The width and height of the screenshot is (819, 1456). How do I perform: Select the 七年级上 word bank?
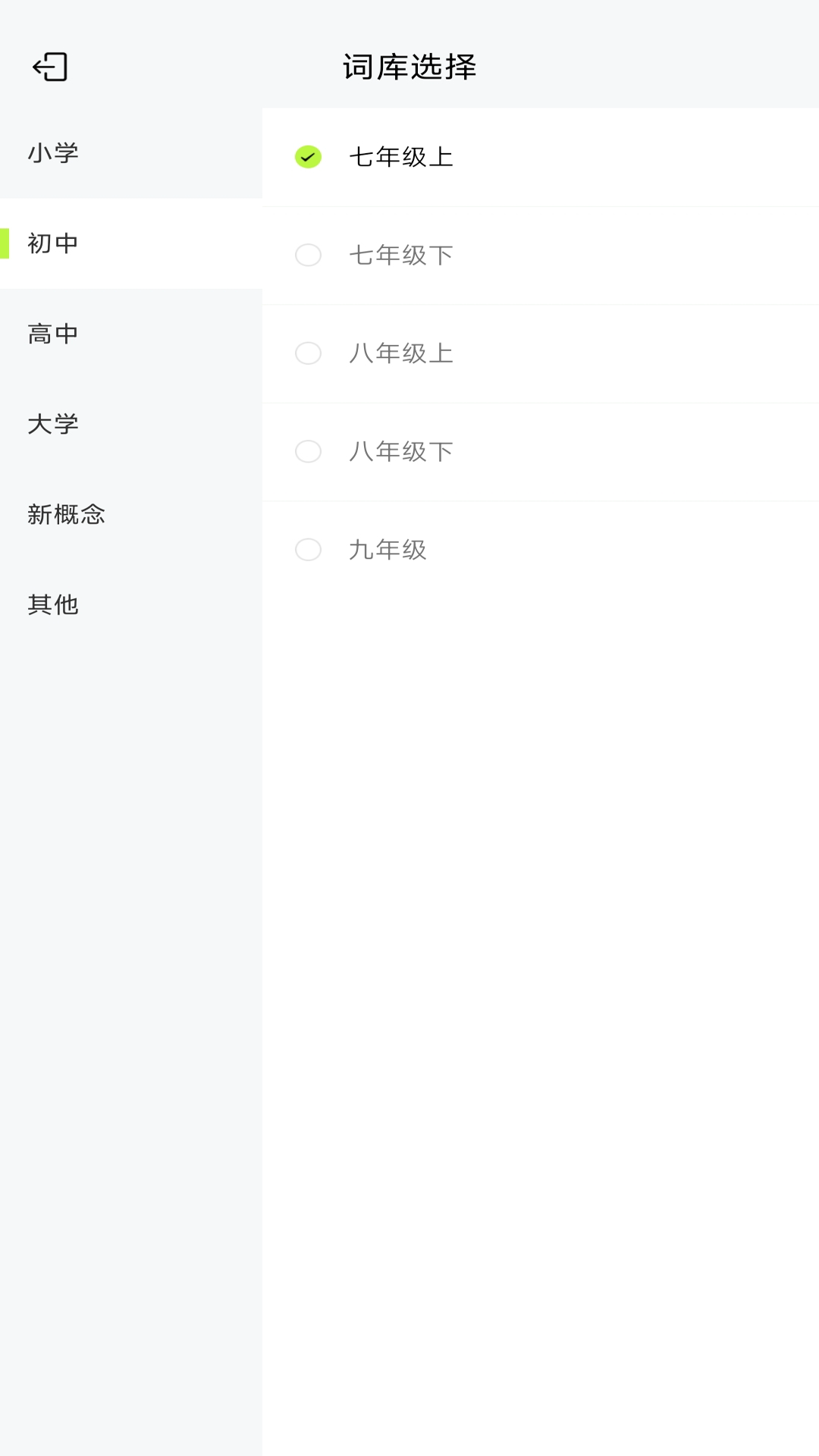pos(400,157)
